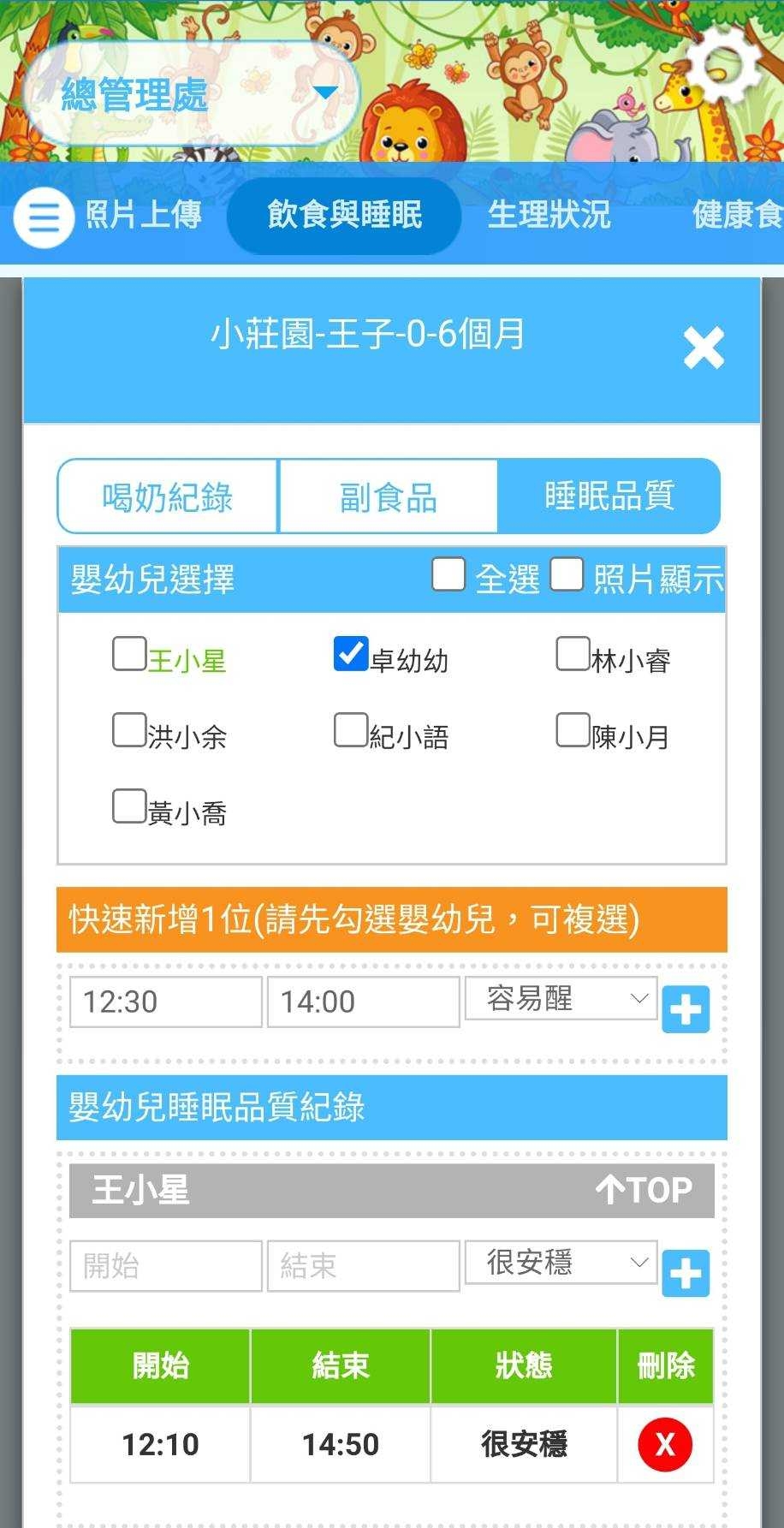The height and width of the screenshot is (1528, 784).
Task: Select infant 林小睿
Action: pyautogui.click(x=573, y=654)
